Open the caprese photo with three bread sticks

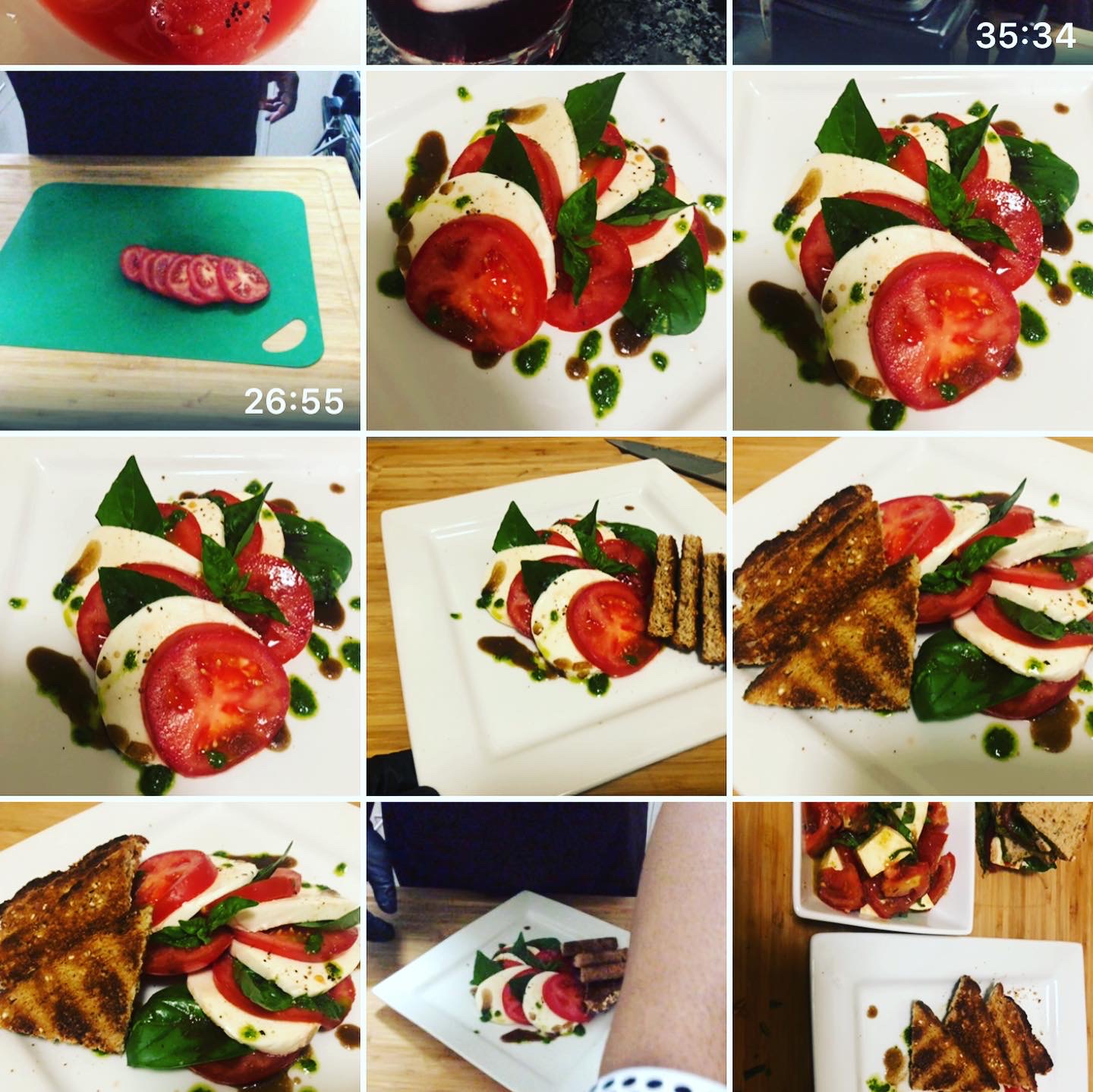546,616
